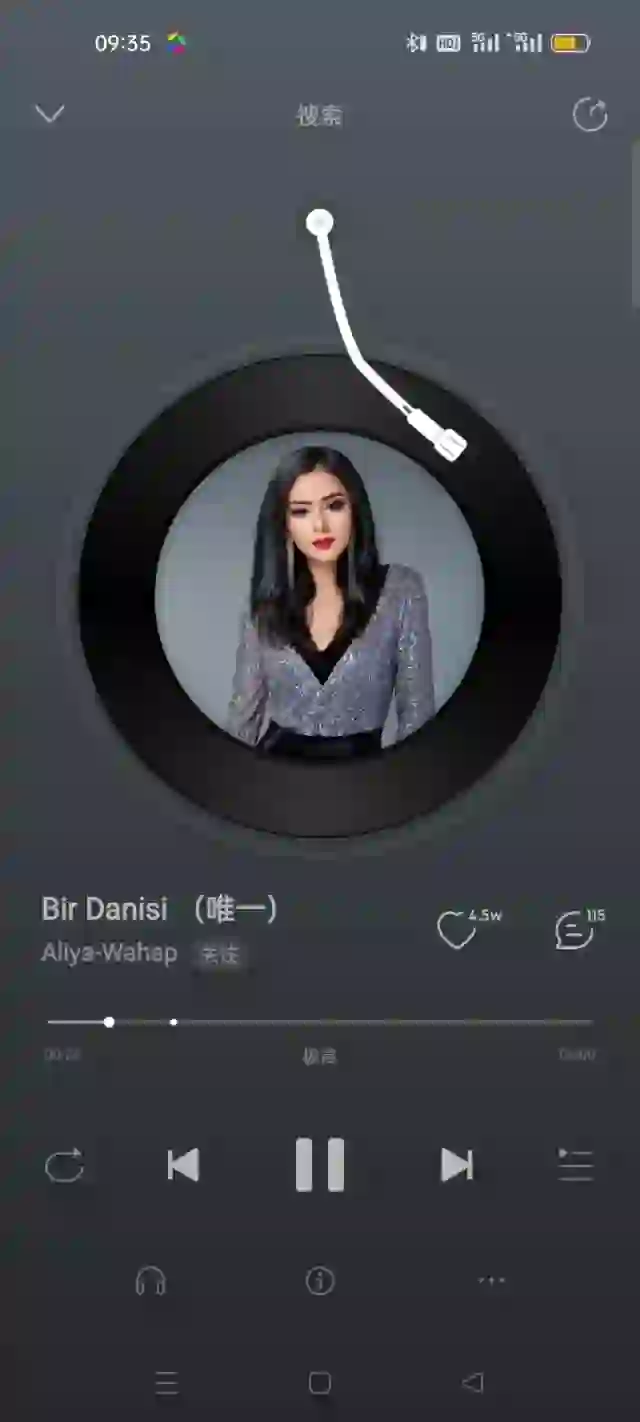Open the 极高 audio quality selector

click(x=319, y=1056)
